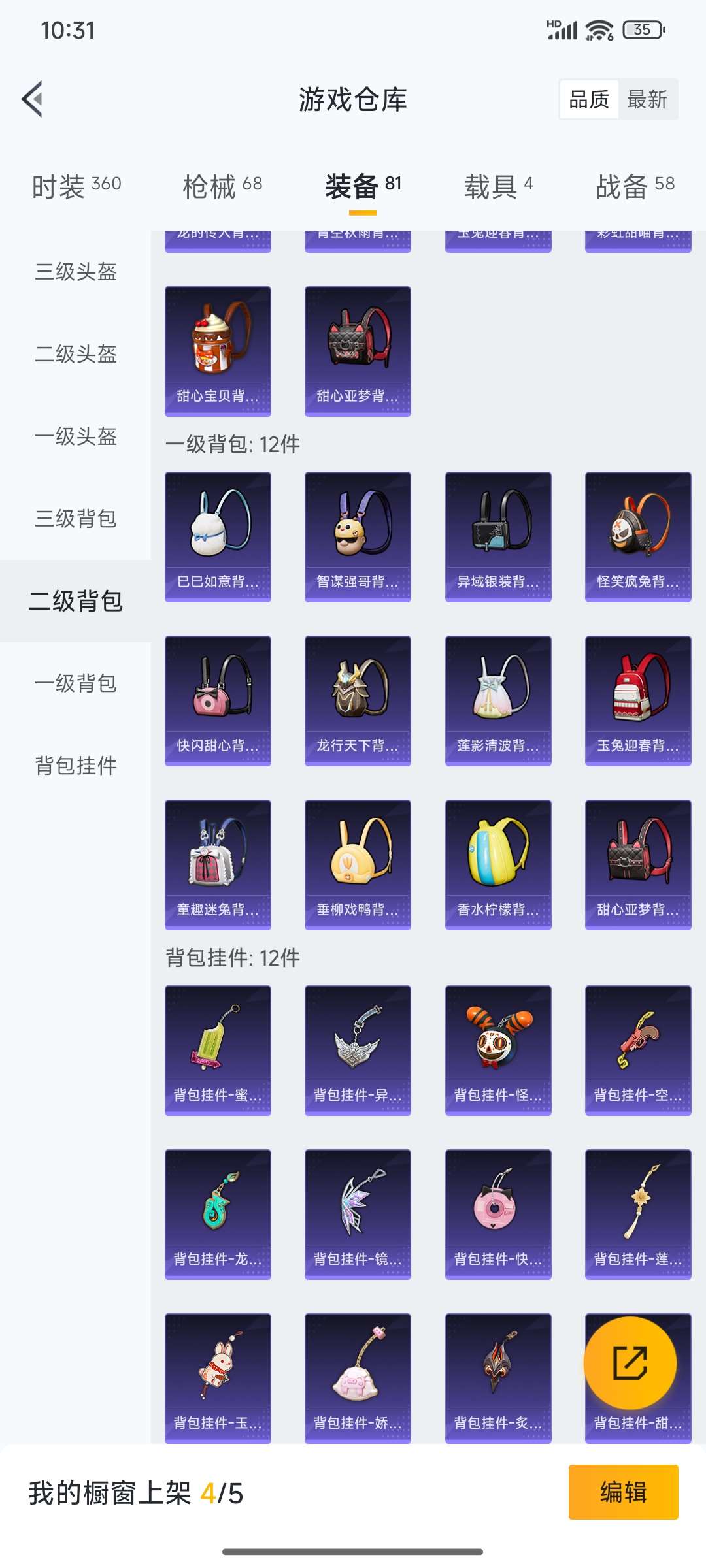Switch to the 战备 tab
This screenshot has width=706, height=1568.
pyautogui.click(x=635, y=187)
